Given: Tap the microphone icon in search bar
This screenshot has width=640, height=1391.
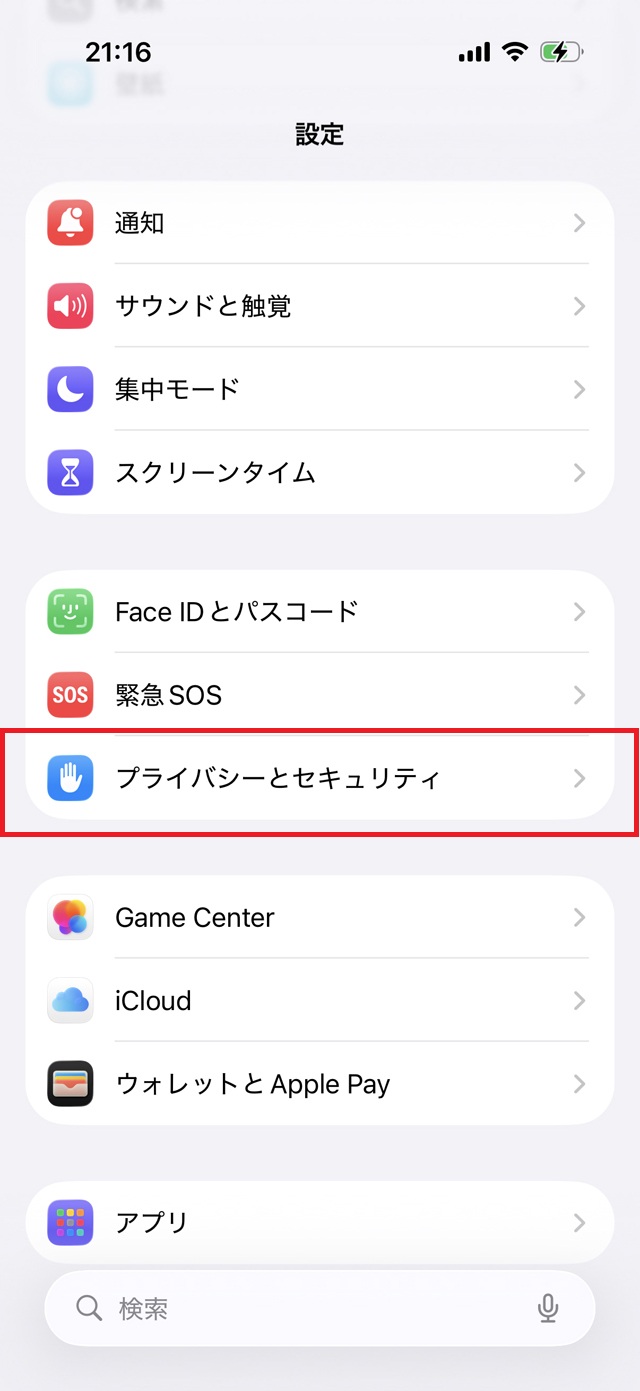Looking at the screenshot, I should coord(548,1308).
